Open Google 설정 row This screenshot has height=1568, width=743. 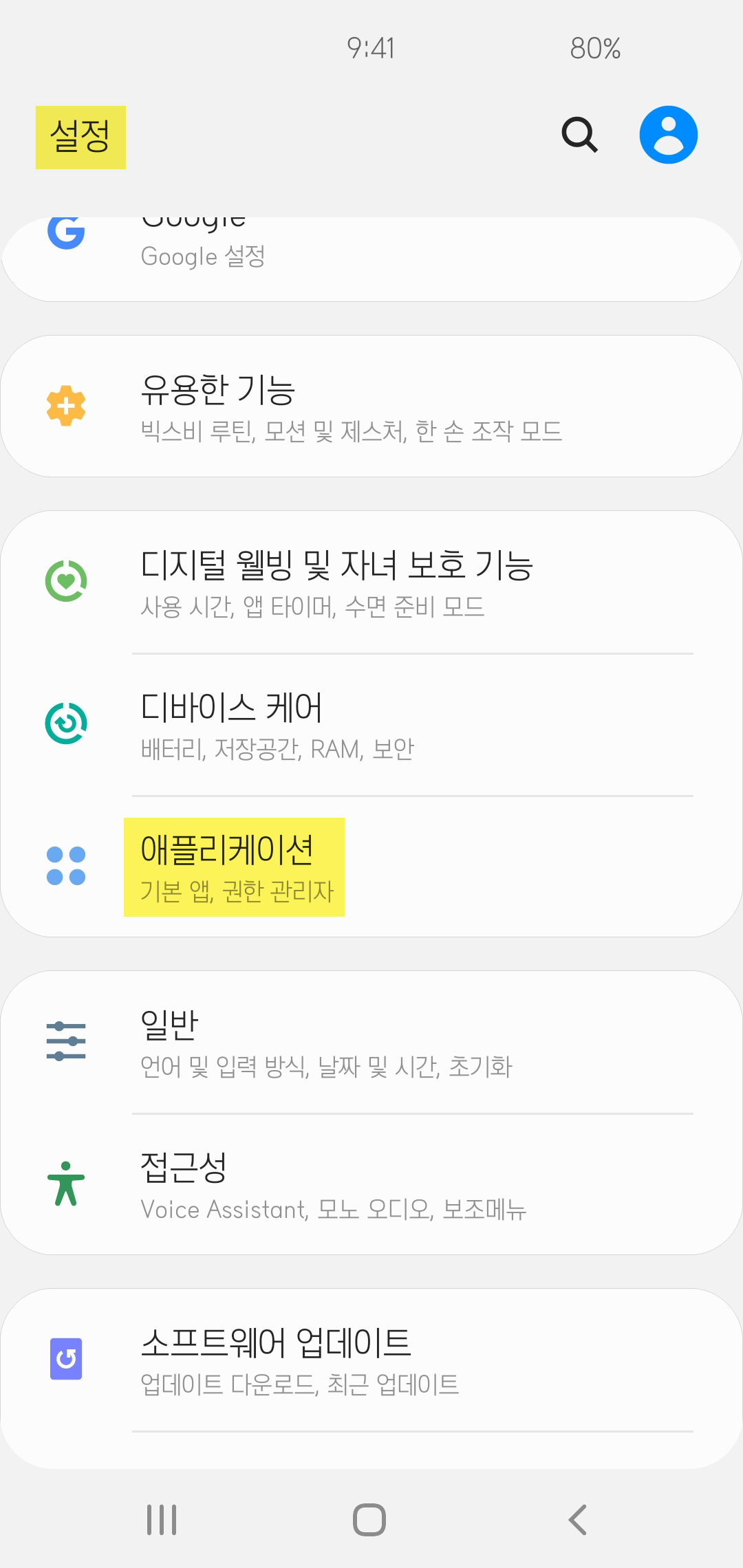[371, 256]
